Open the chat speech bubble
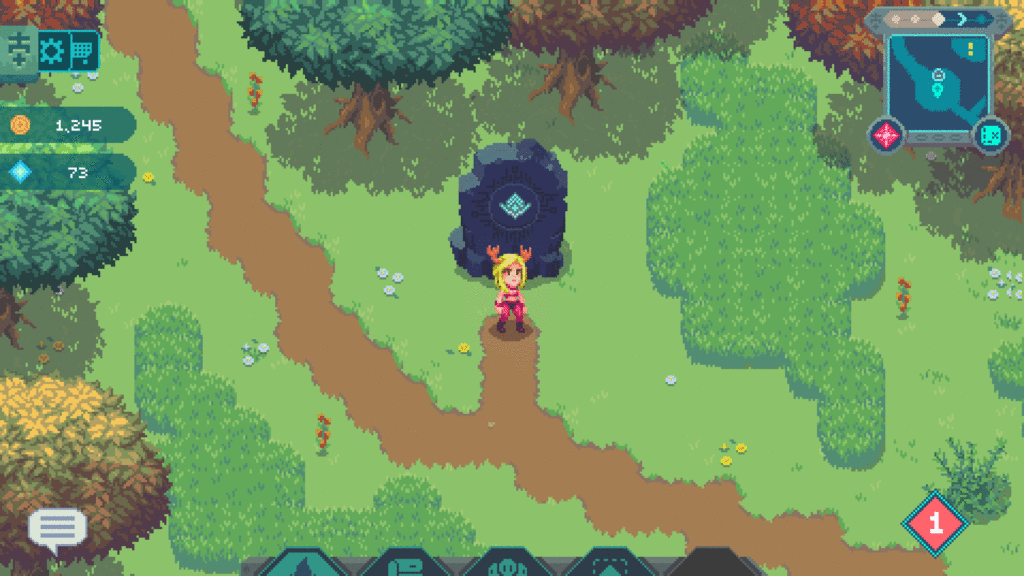This screenshot has height=576, width=1024. click(x=57, y=527)
